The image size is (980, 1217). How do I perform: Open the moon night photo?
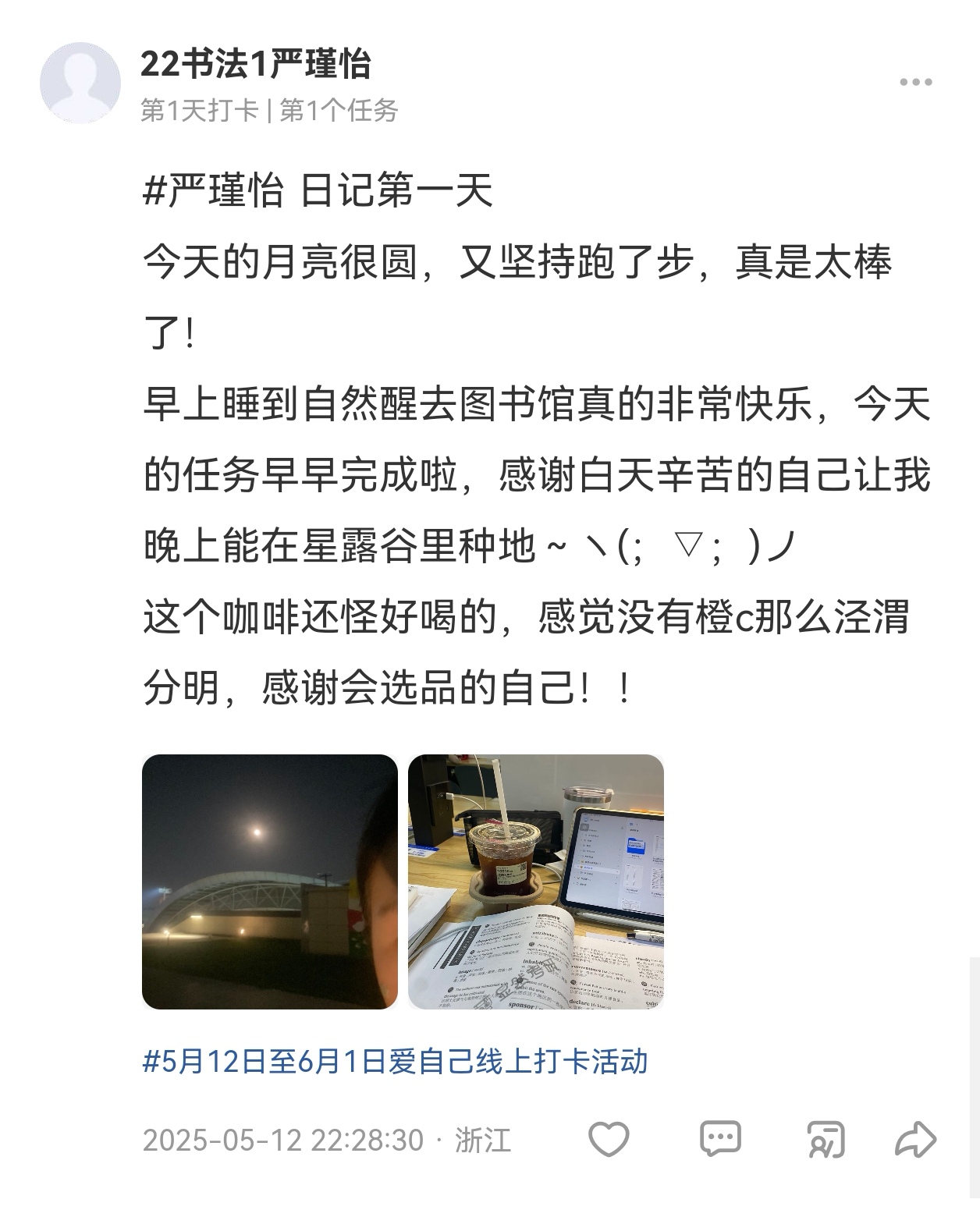tap(269, 882)
